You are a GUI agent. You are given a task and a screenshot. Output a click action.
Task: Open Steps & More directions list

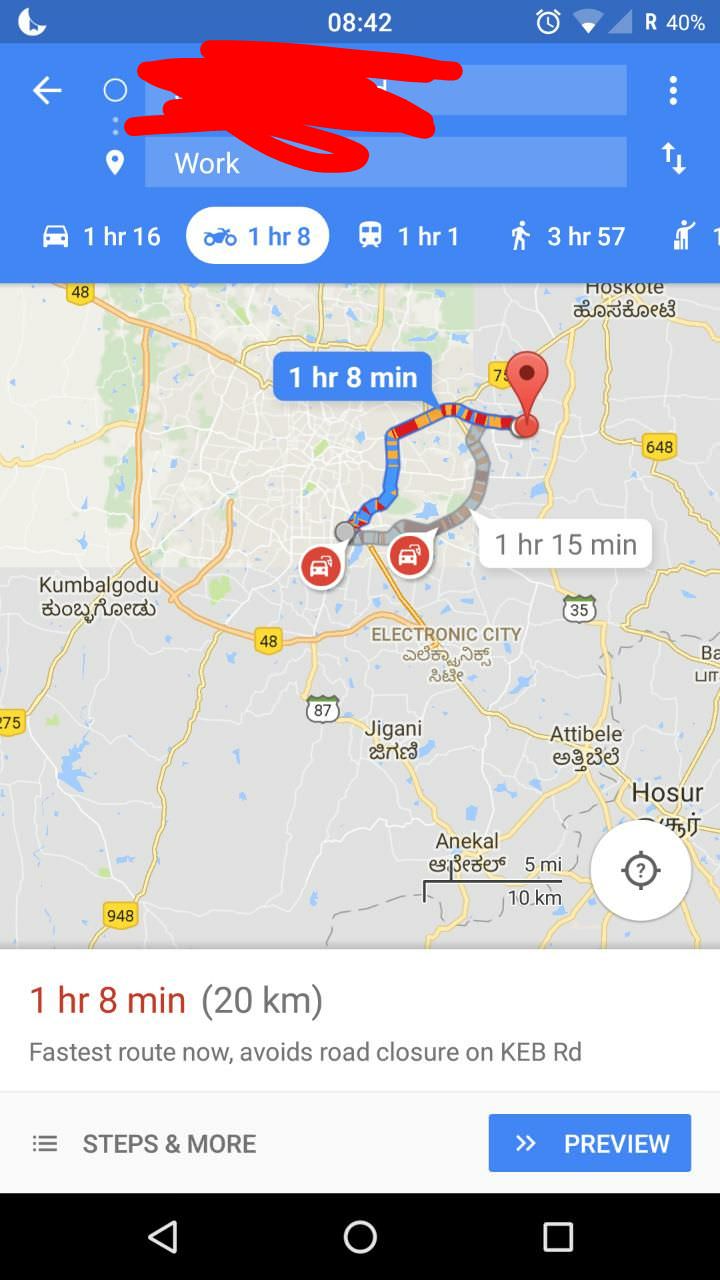[145, 1143]
